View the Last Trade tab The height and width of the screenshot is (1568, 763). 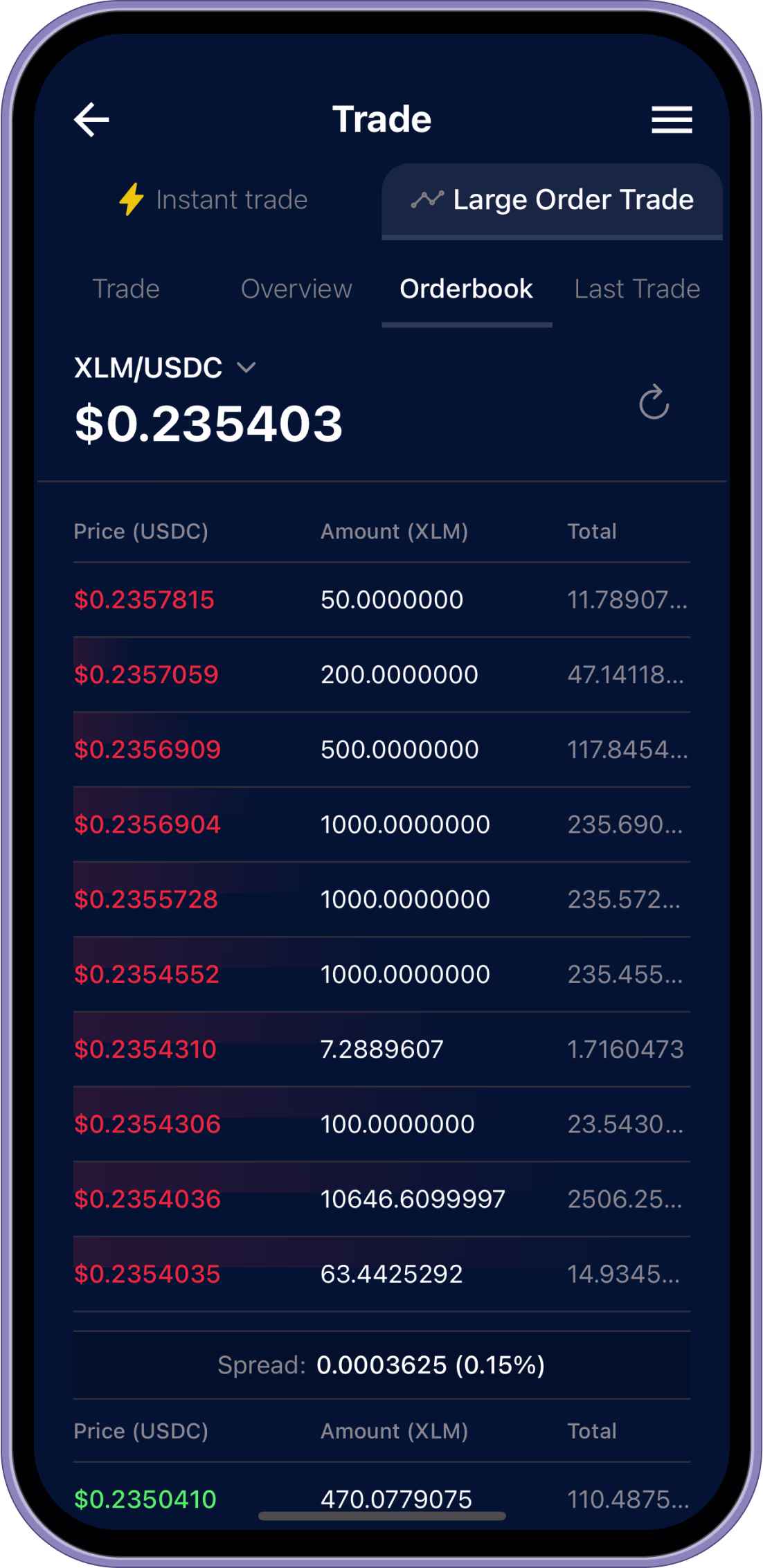[x=636, y=289]
